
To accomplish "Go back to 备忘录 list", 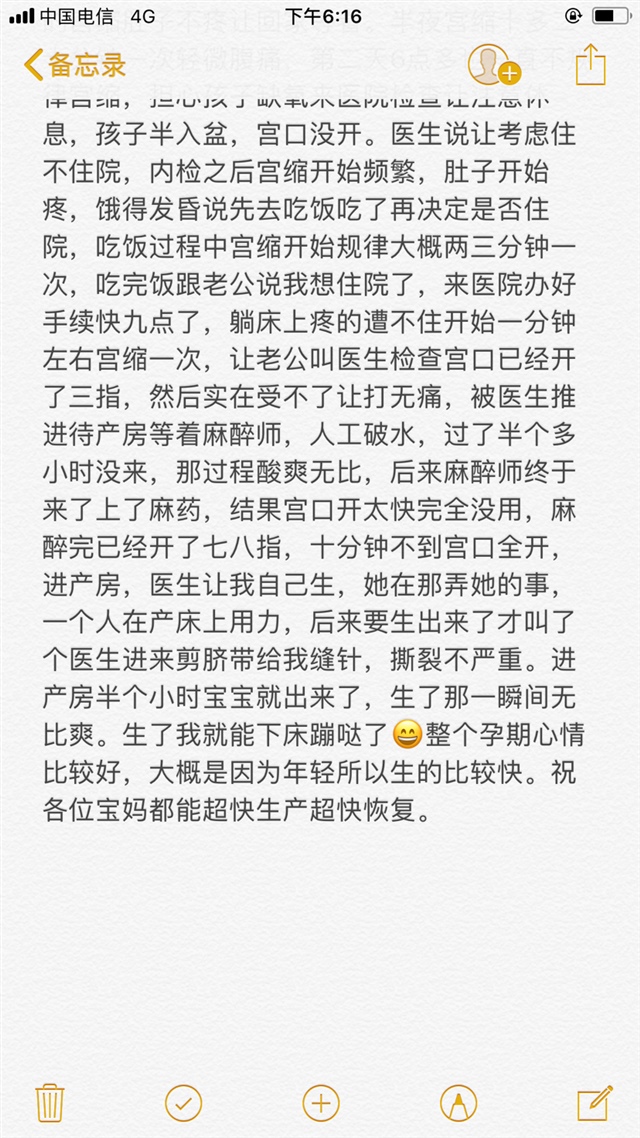I will (75, 66).
